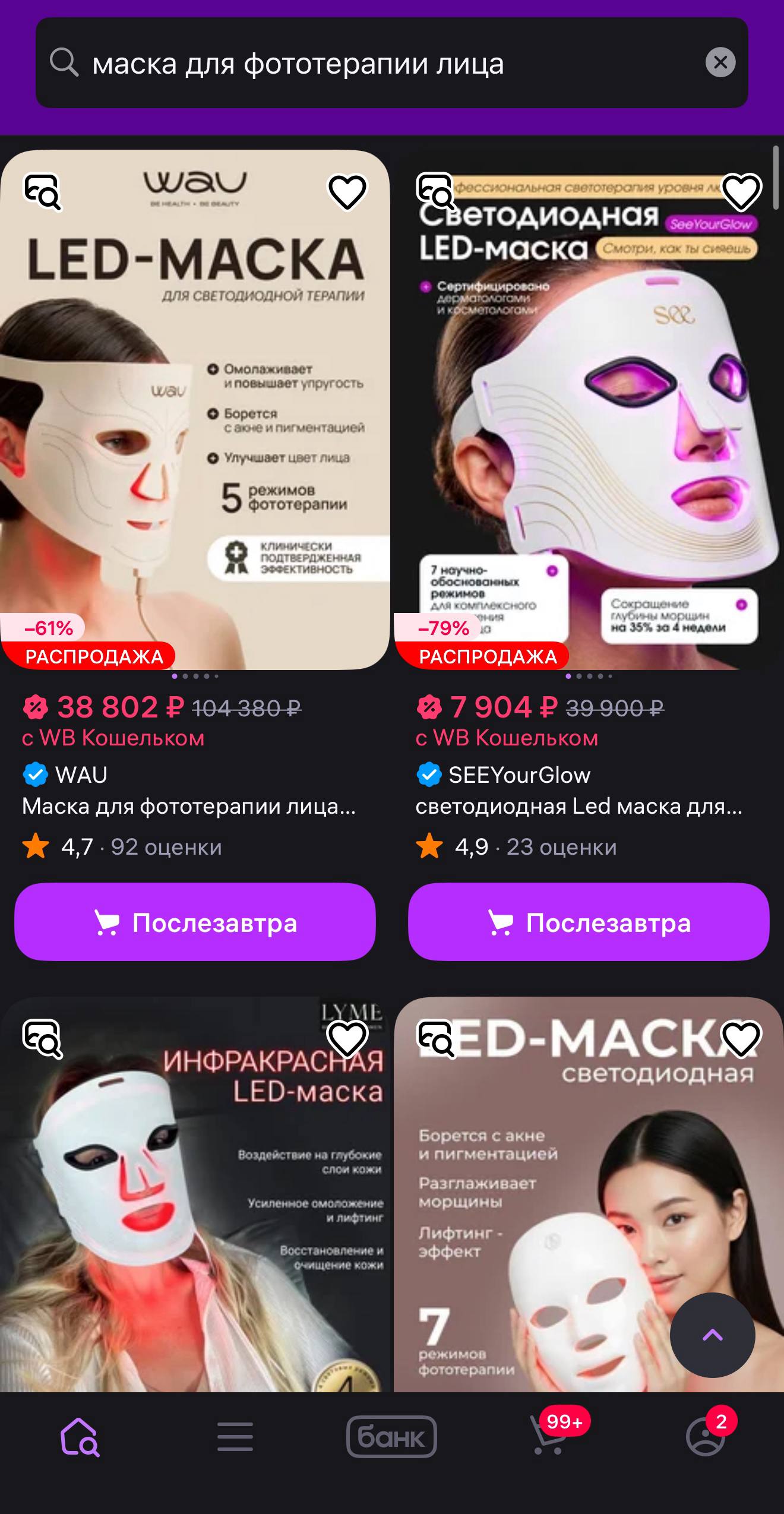Find similar items to LYME infrared mask
This screenshot has width=784, height=1514.
pos(42,1039)
